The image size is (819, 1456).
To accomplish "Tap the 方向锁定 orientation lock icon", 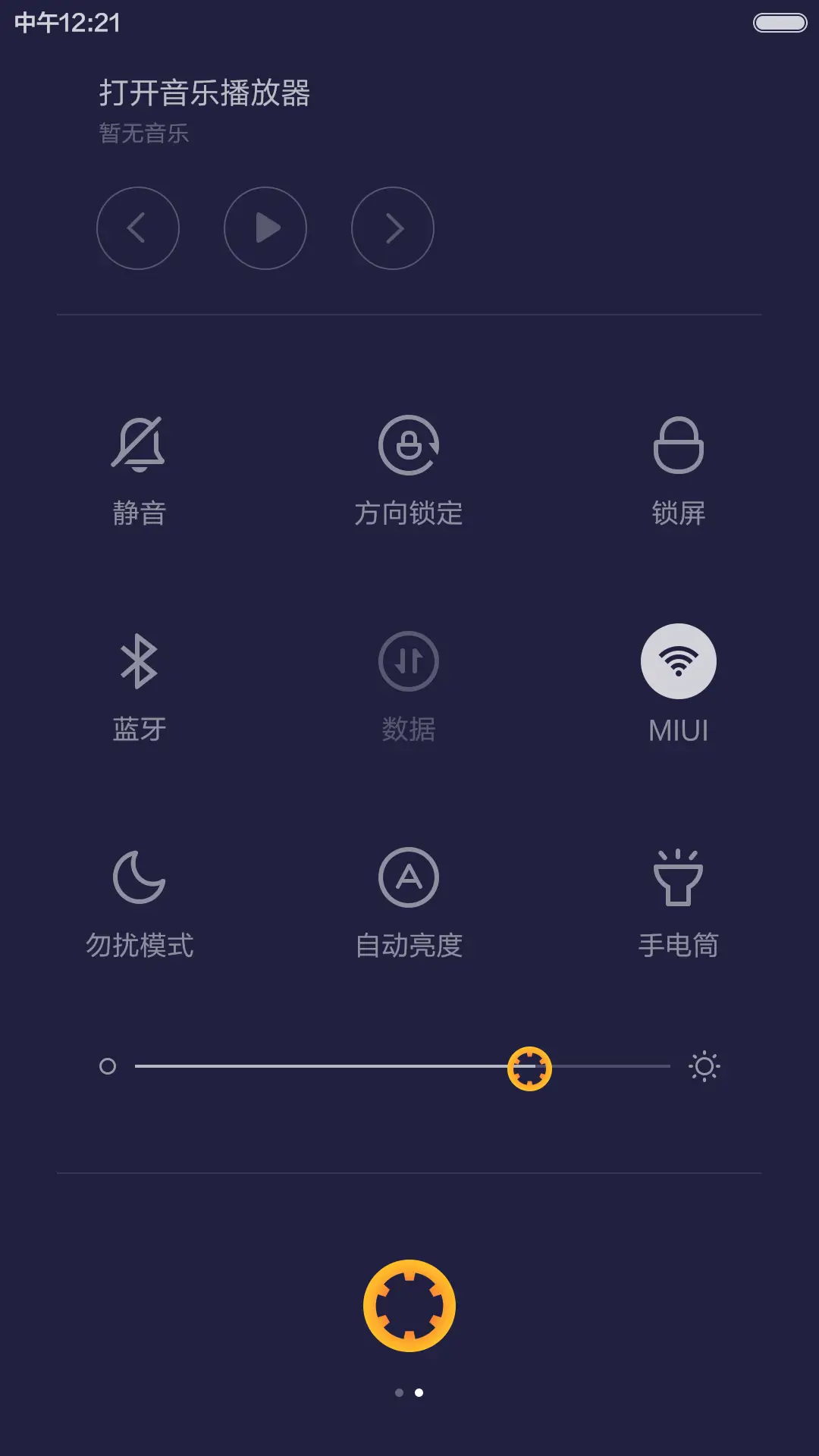I will pos(409,444).
